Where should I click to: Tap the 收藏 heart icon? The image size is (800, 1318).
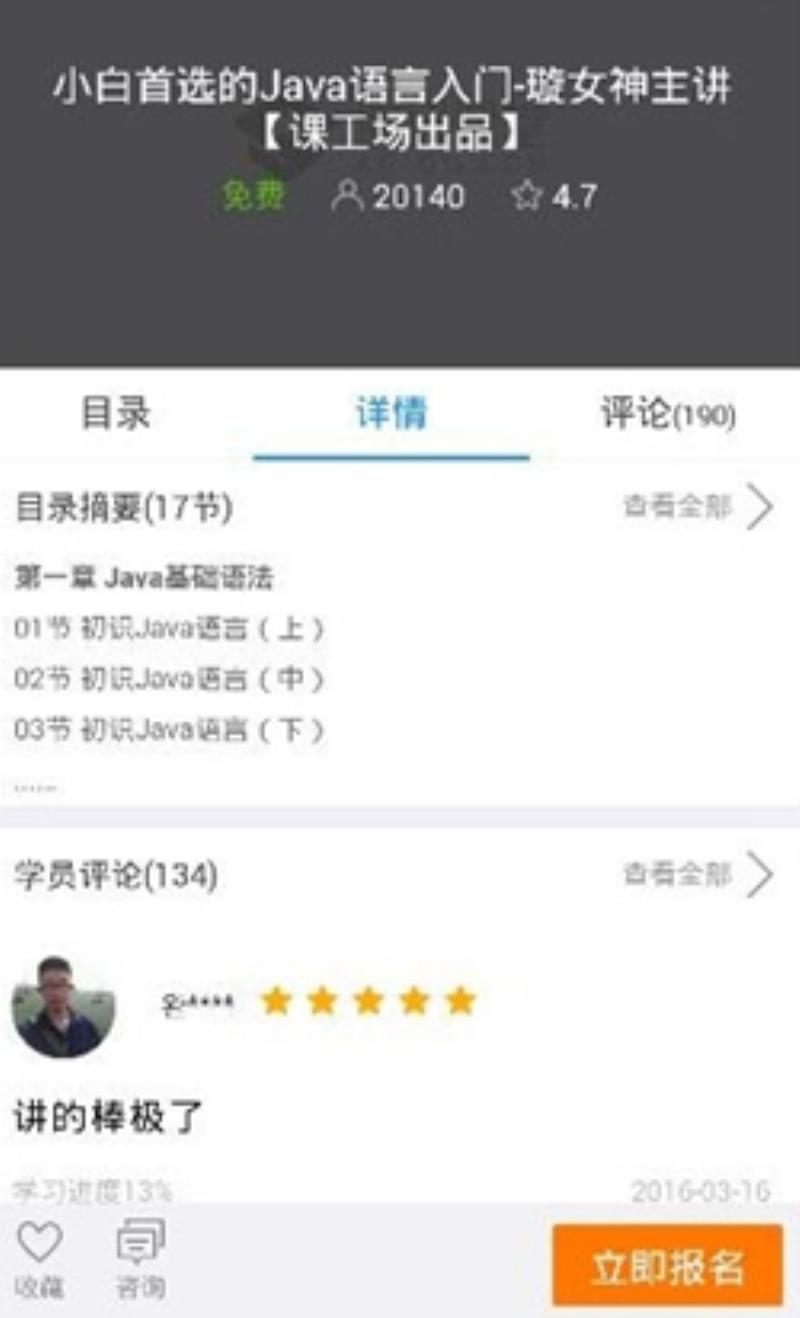coord(40,1259)
